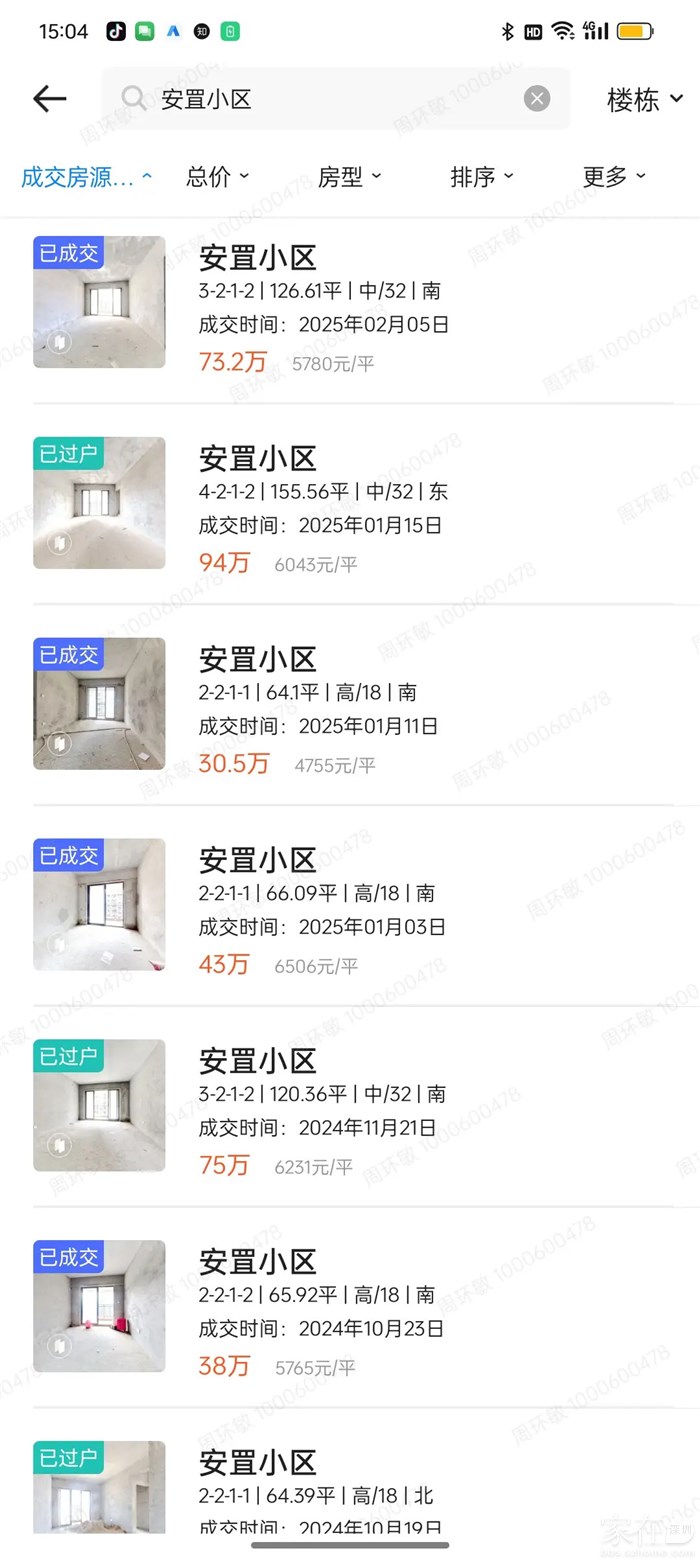Tap the 安置小区 search field

click(330, 98)
